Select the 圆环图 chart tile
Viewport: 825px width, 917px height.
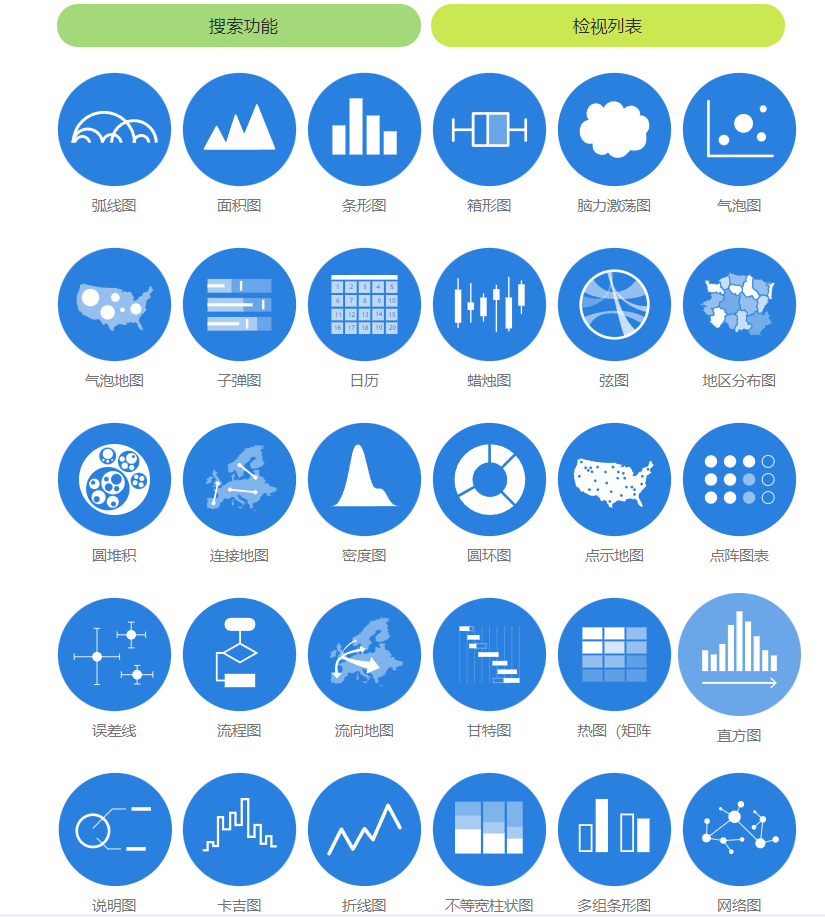pyautogui.click(x=489, y=480)
